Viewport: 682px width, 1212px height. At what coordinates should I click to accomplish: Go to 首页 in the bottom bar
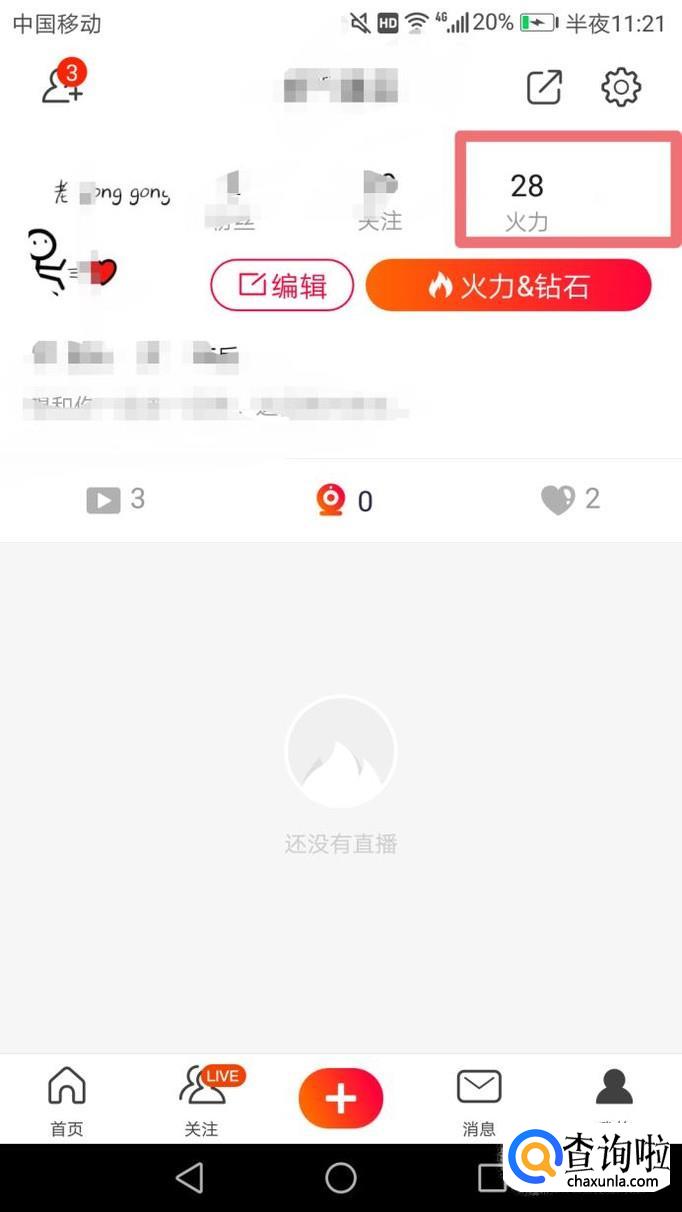tap(67, 1100)
